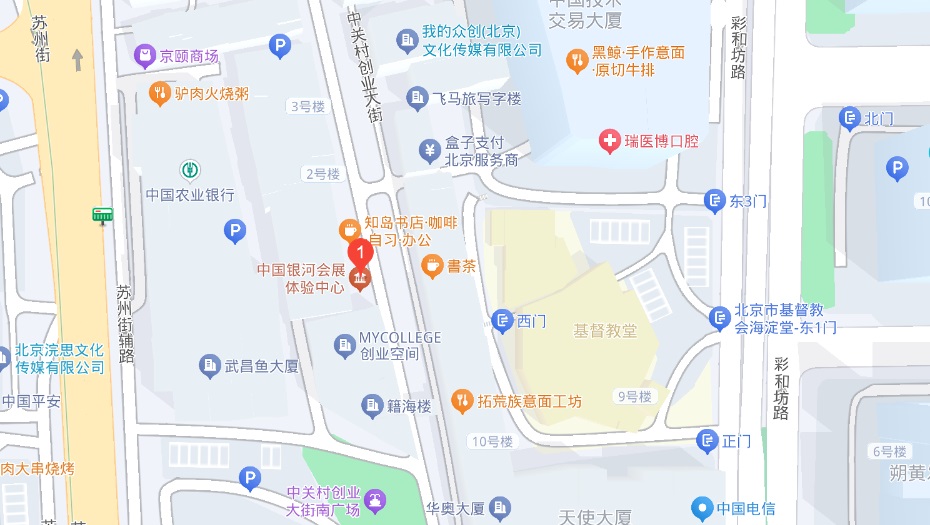This screenshot has height=525, width=930.
Task: Select the 飞马旅写字楼 building marker
Action: pos(418,98)
